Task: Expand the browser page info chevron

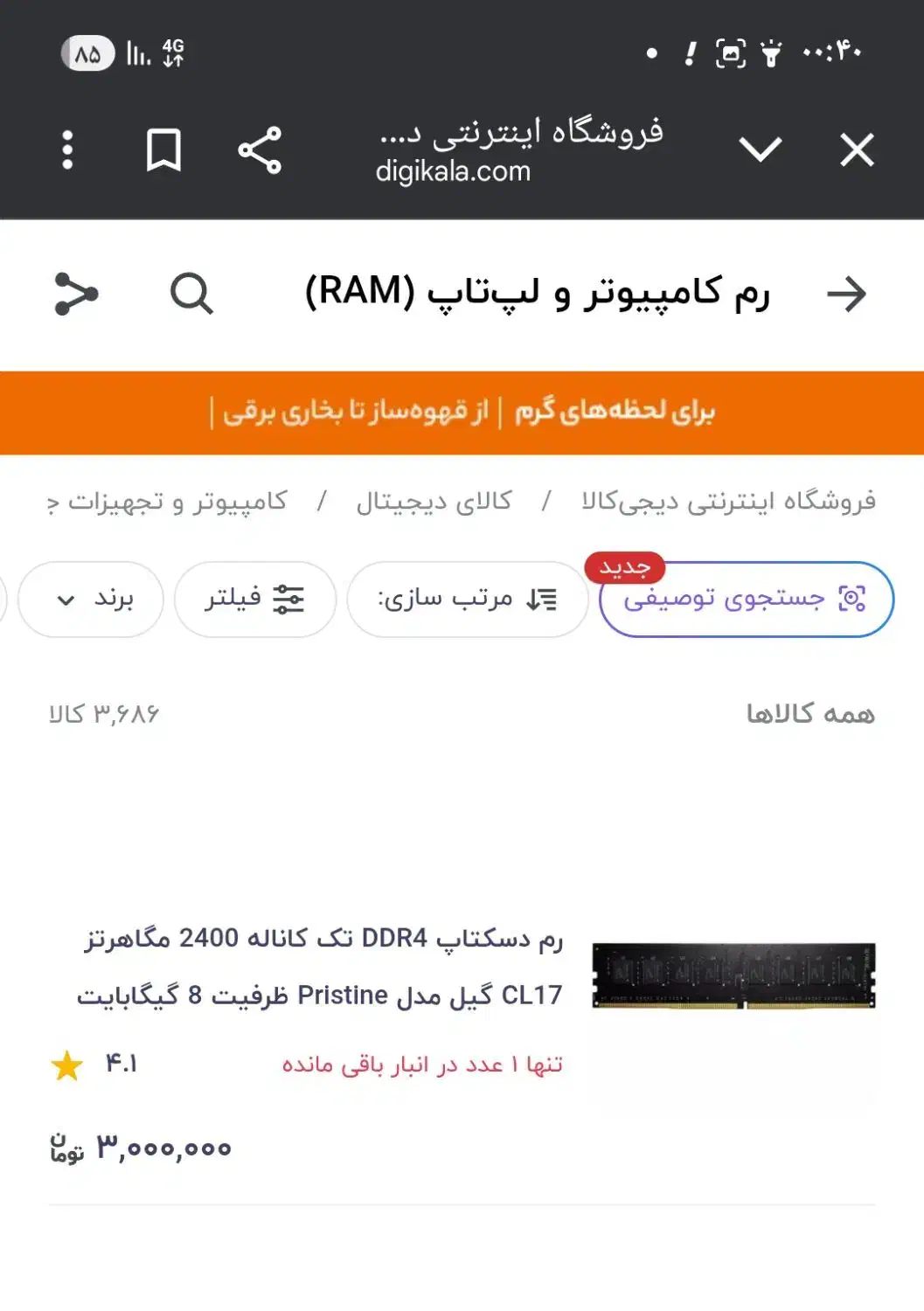Action: pos(760,149)
